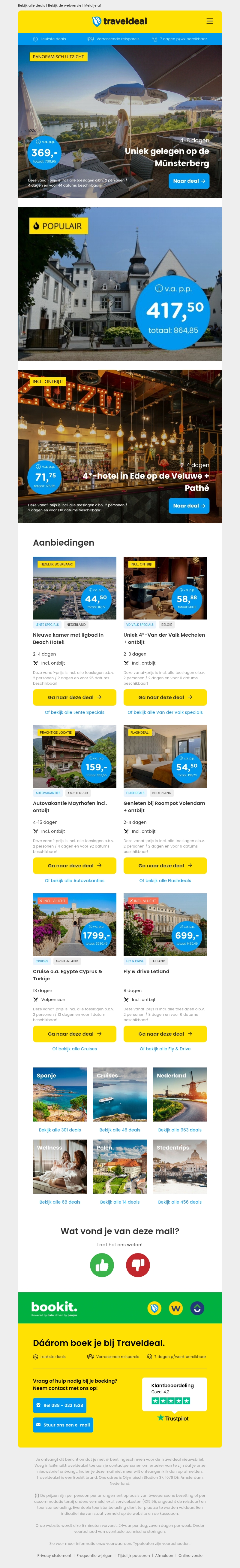View all Lente Specials
This screenshot has height=1568, width=240.
74,712
